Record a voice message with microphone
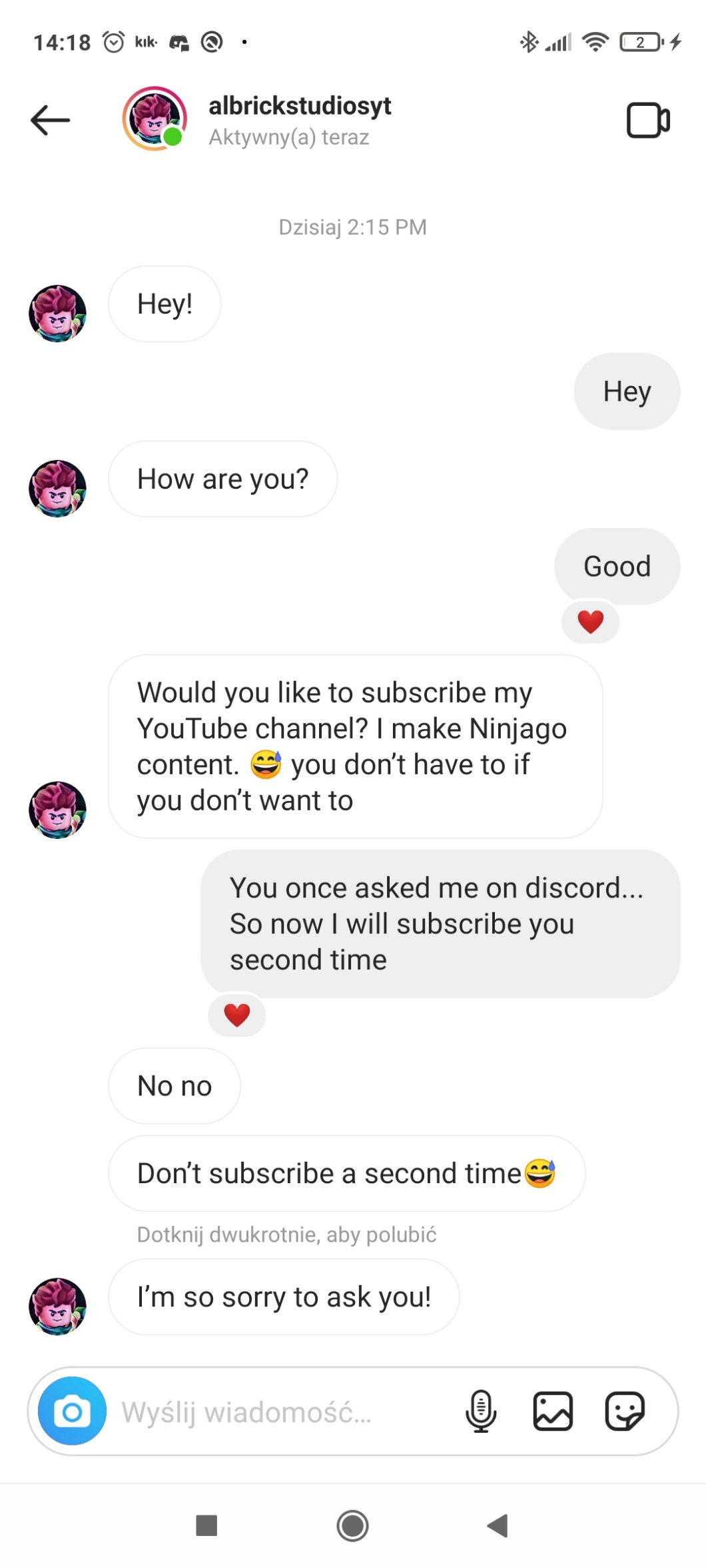 tap(480, 1411)
